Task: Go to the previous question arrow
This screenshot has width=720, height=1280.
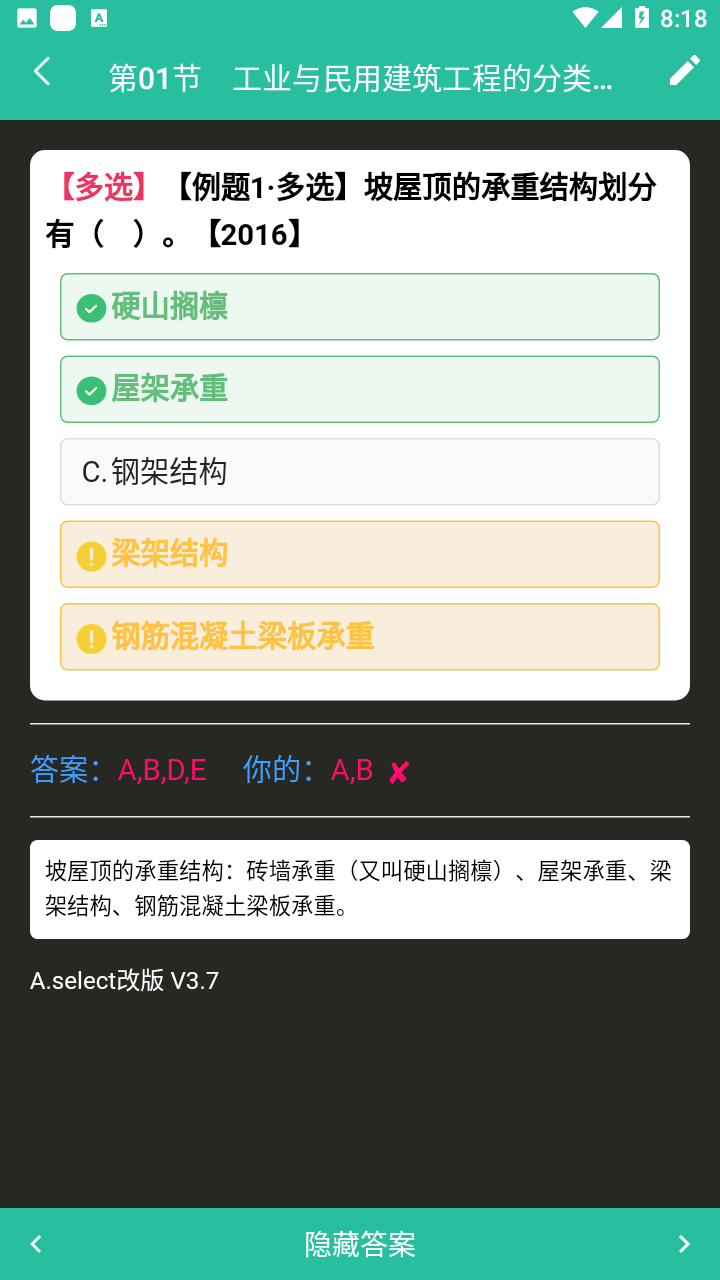Action: pos(36,1244)
